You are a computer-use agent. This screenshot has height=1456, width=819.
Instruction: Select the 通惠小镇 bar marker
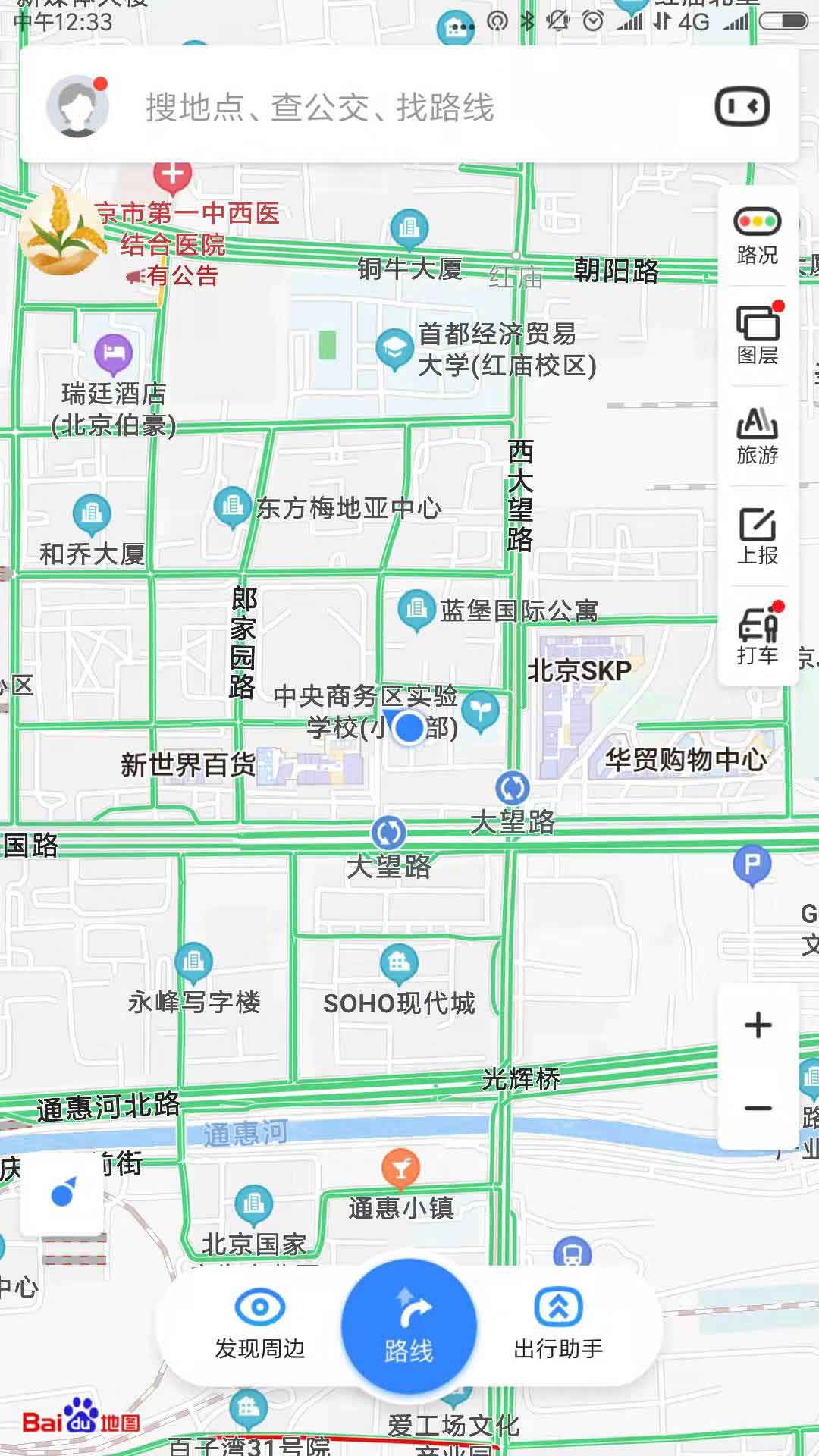401,1169
